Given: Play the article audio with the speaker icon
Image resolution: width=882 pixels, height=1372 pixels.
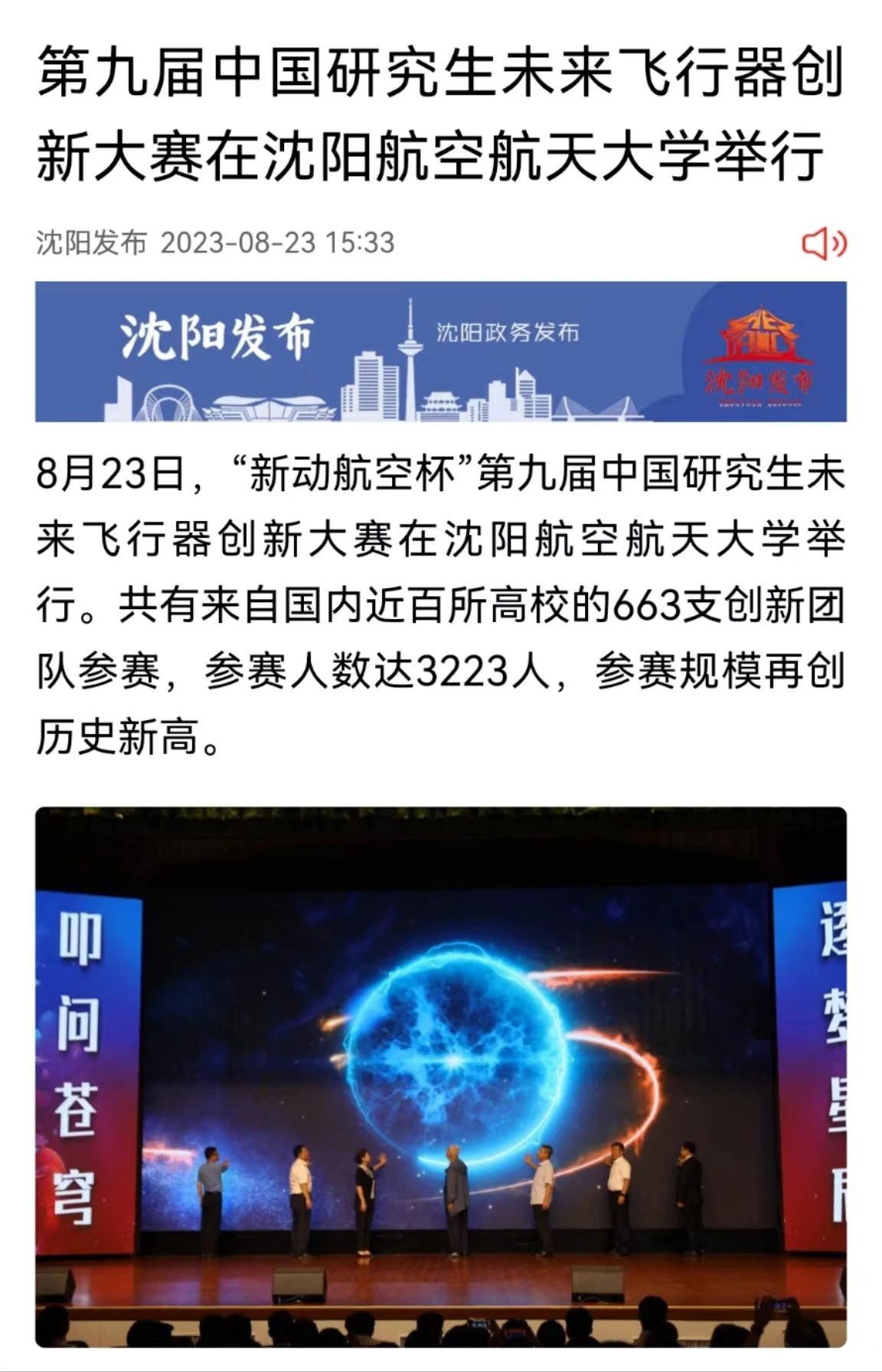Looking at the screenshot, I should [x=824, y=244].
